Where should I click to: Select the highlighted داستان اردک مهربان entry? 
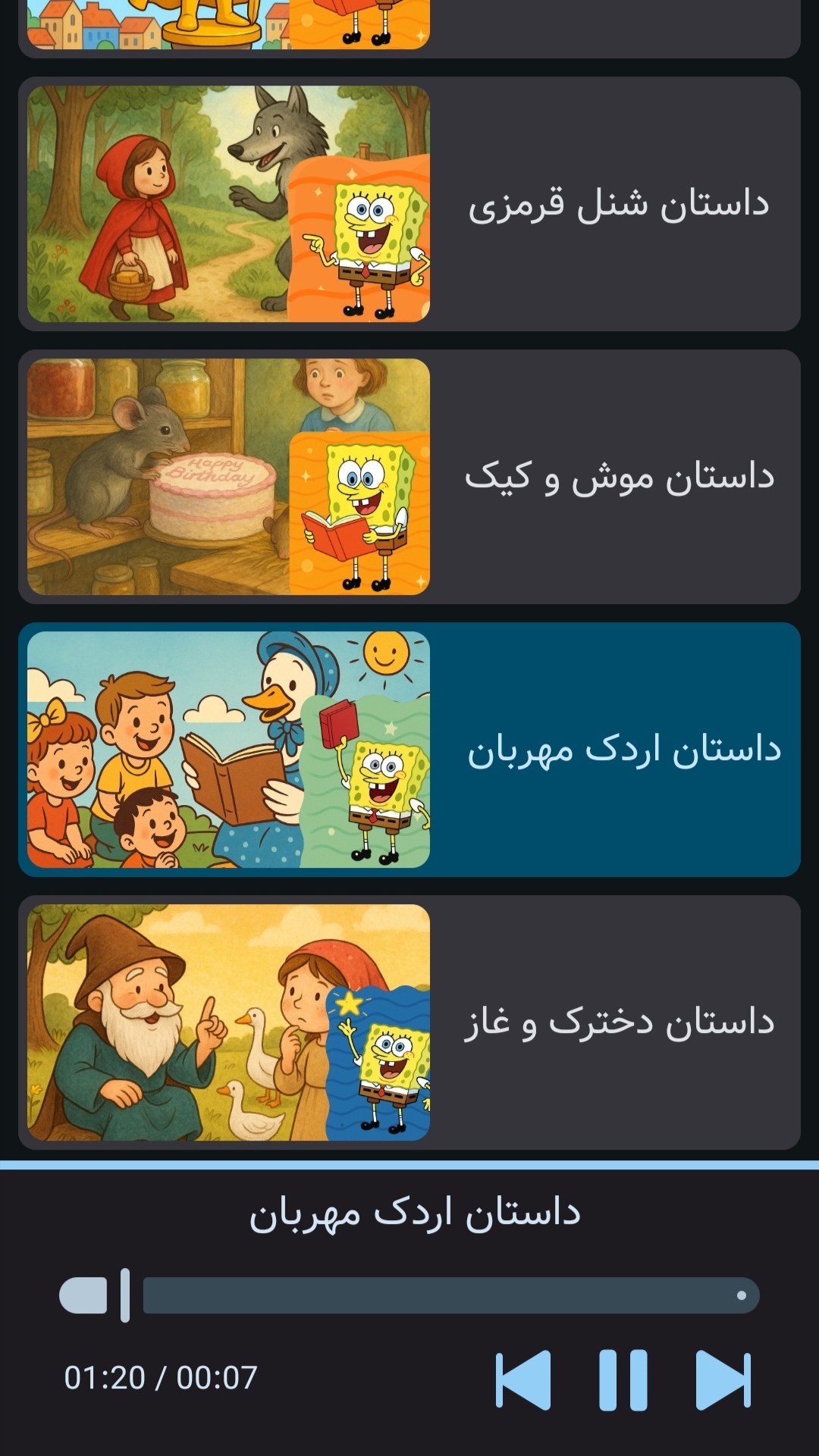pyautogui.click(x=409, y=750)
